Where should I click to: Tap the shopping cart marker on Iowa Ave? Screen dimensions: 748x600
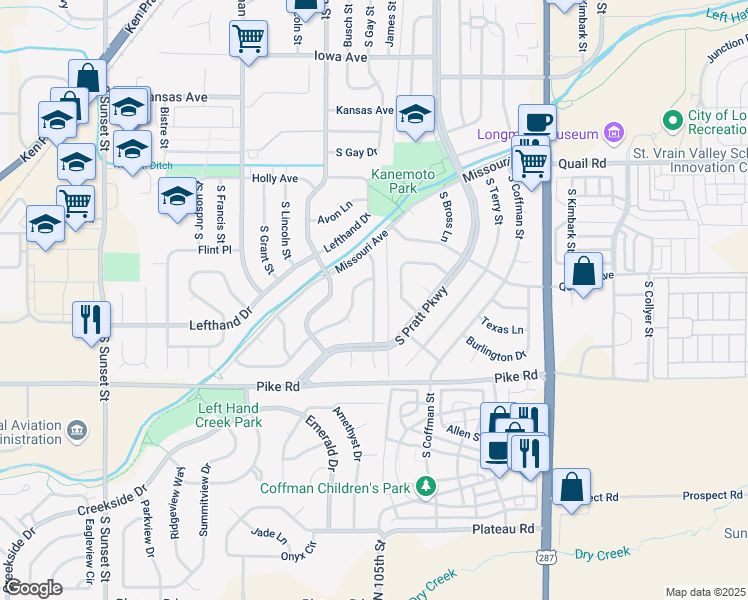(x=248, y=40)
